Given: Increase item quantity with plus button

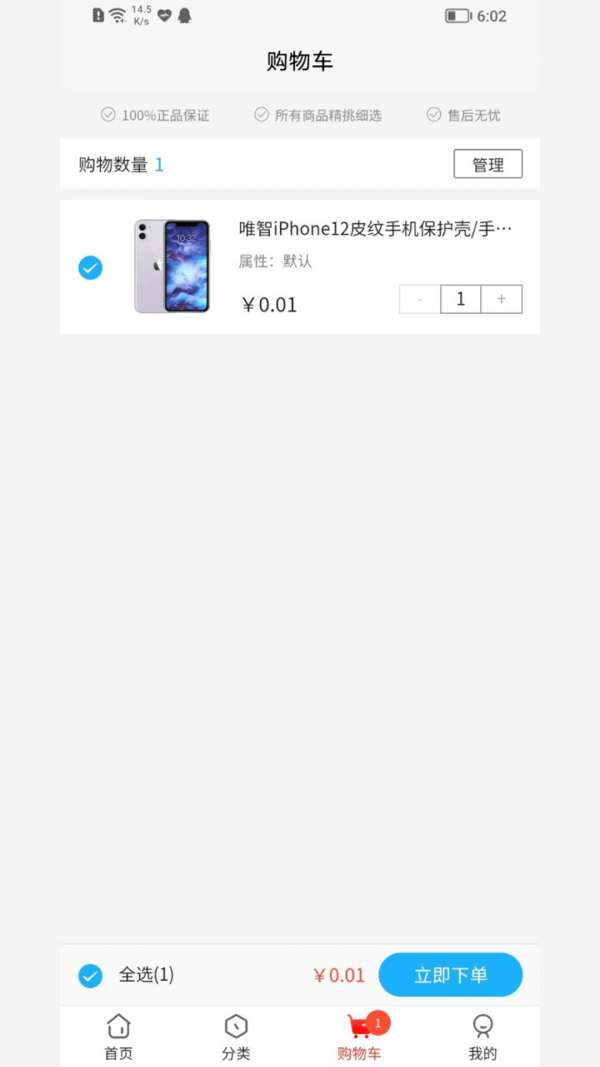Looking at the screenshot, I should pos(501,299).
